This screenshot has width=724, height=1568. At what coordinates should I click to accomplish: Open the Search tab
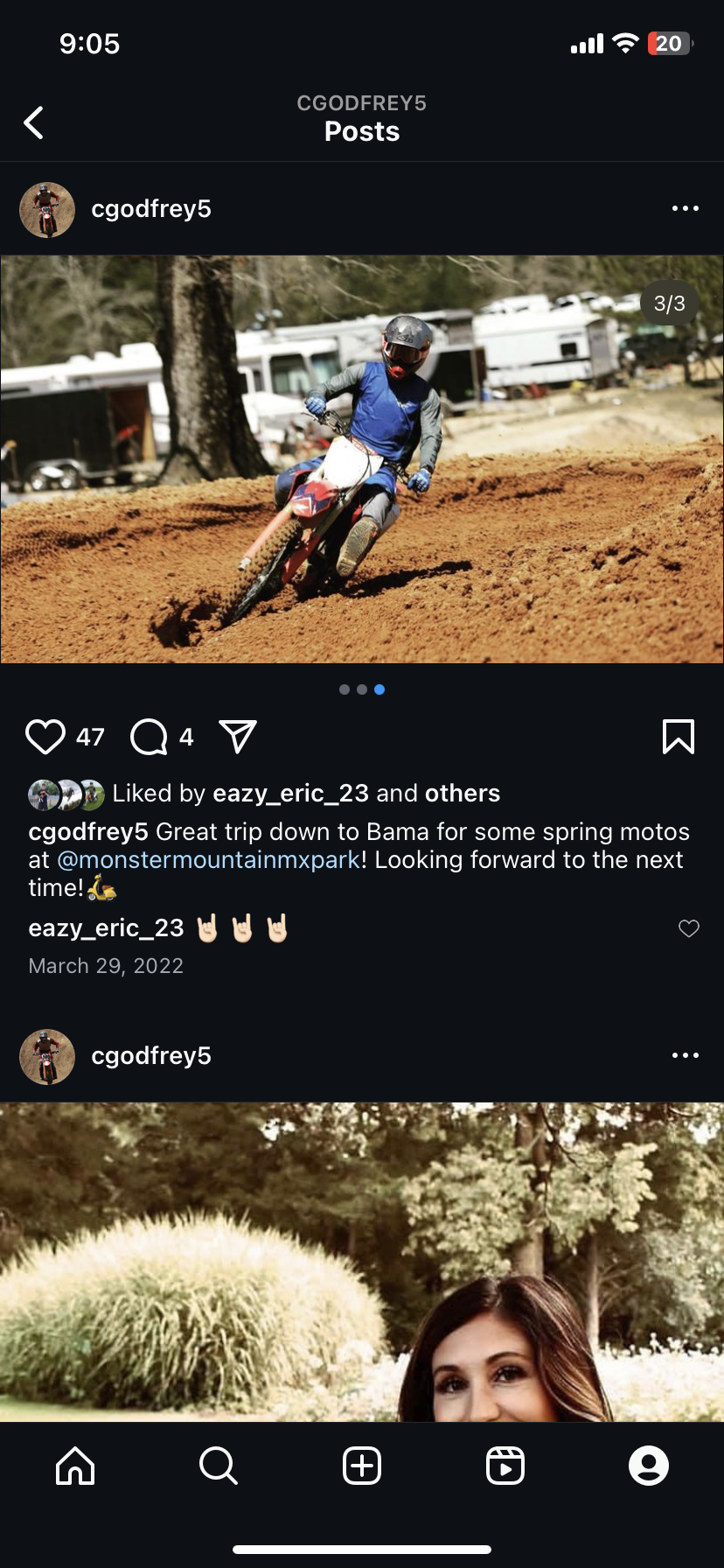point(219,1466)
